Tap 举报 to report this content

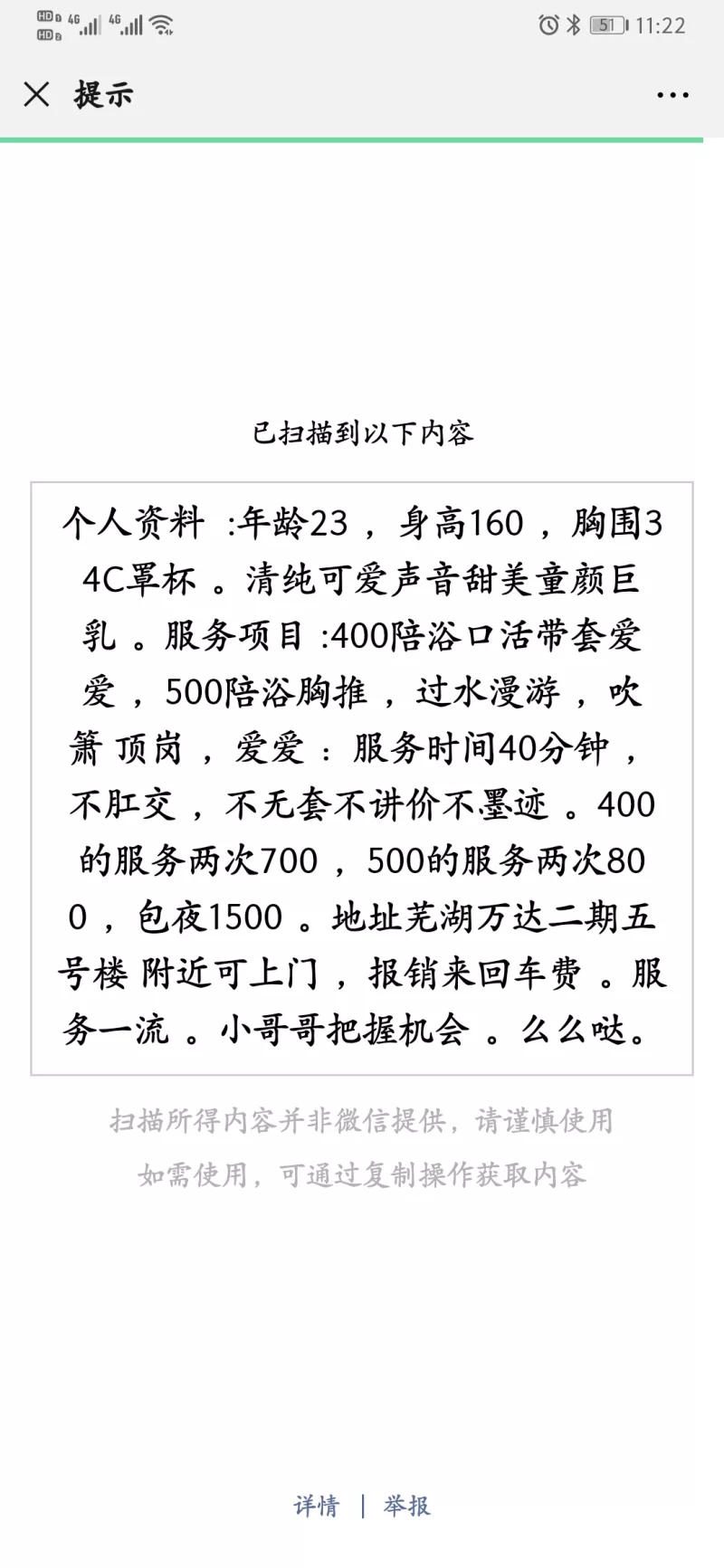[407, 1506]
